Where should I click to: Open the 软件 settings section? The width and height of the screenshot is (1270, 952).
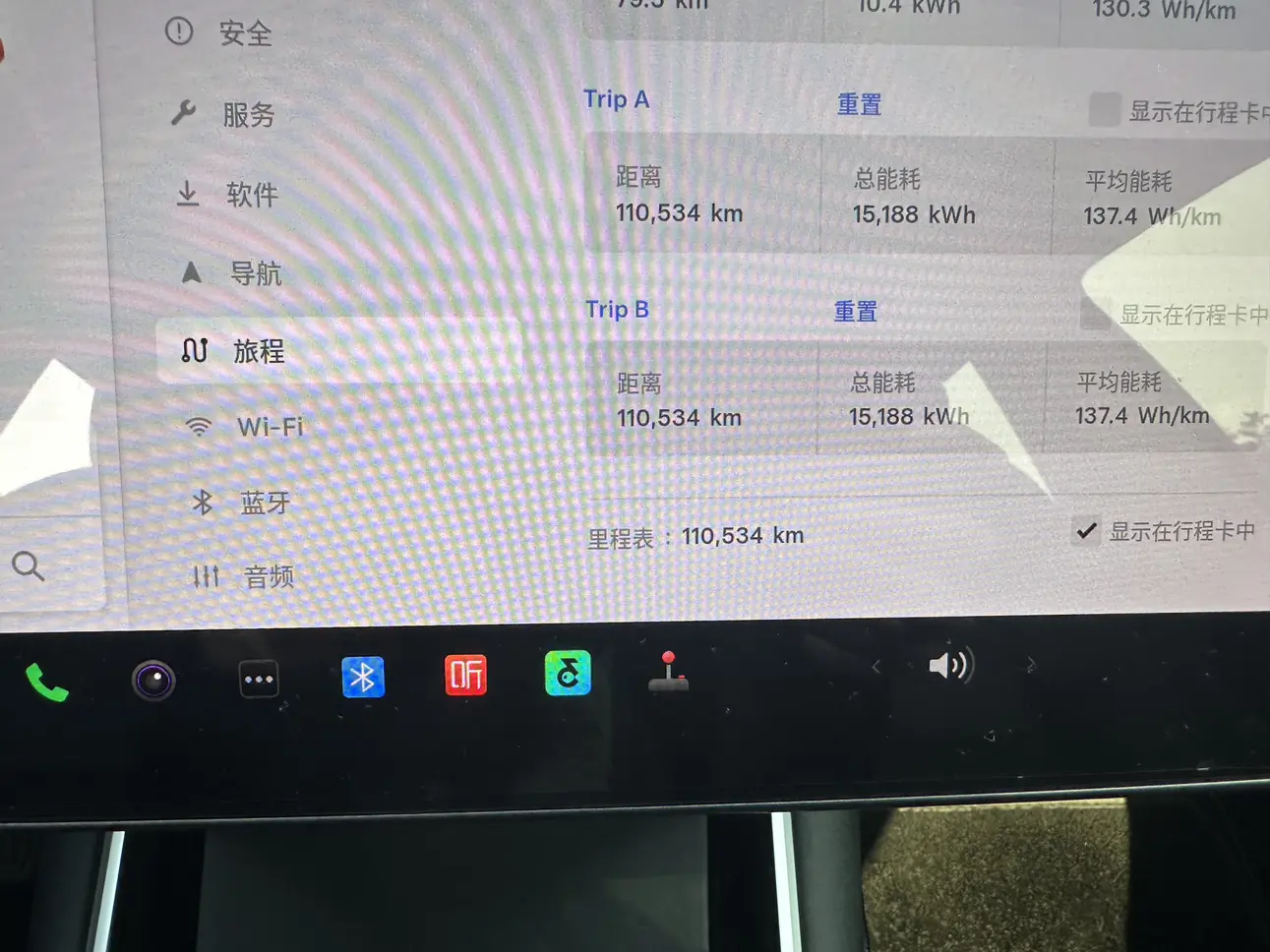(251, 195)
